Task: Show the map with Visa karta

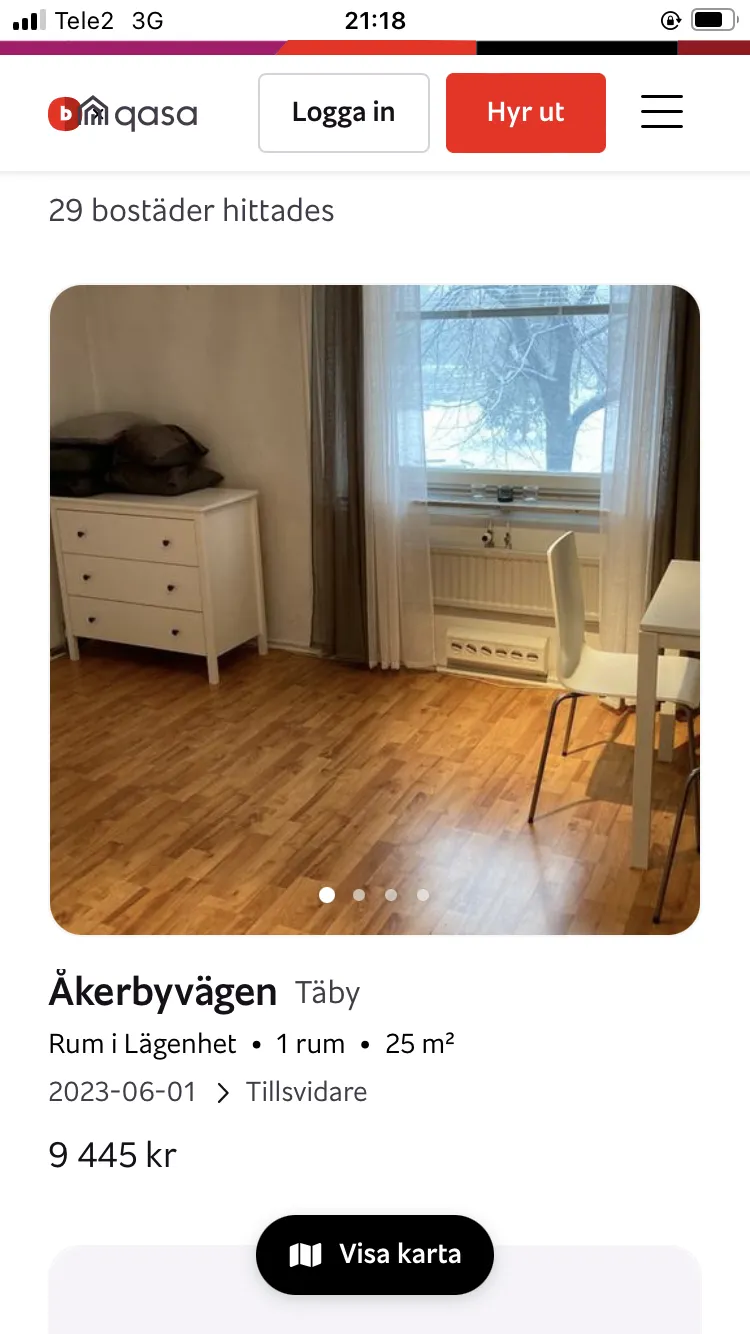Action: [375, 1254]
